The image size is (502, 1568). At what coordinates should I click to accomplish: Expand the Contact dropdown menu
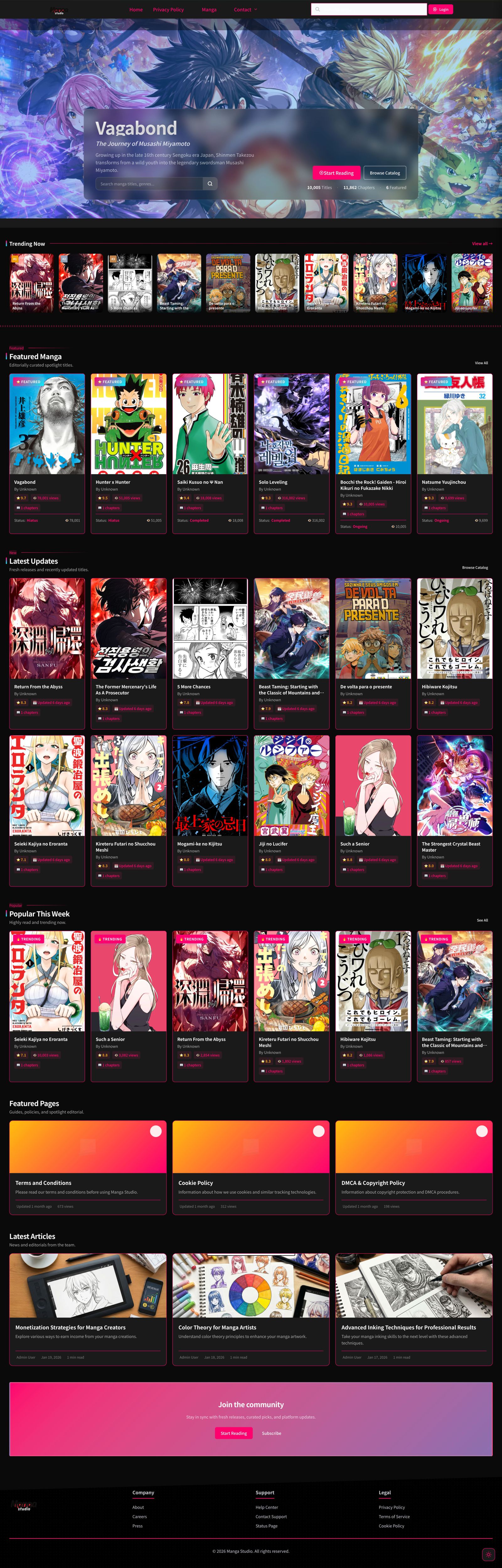(x=245, y=10)
